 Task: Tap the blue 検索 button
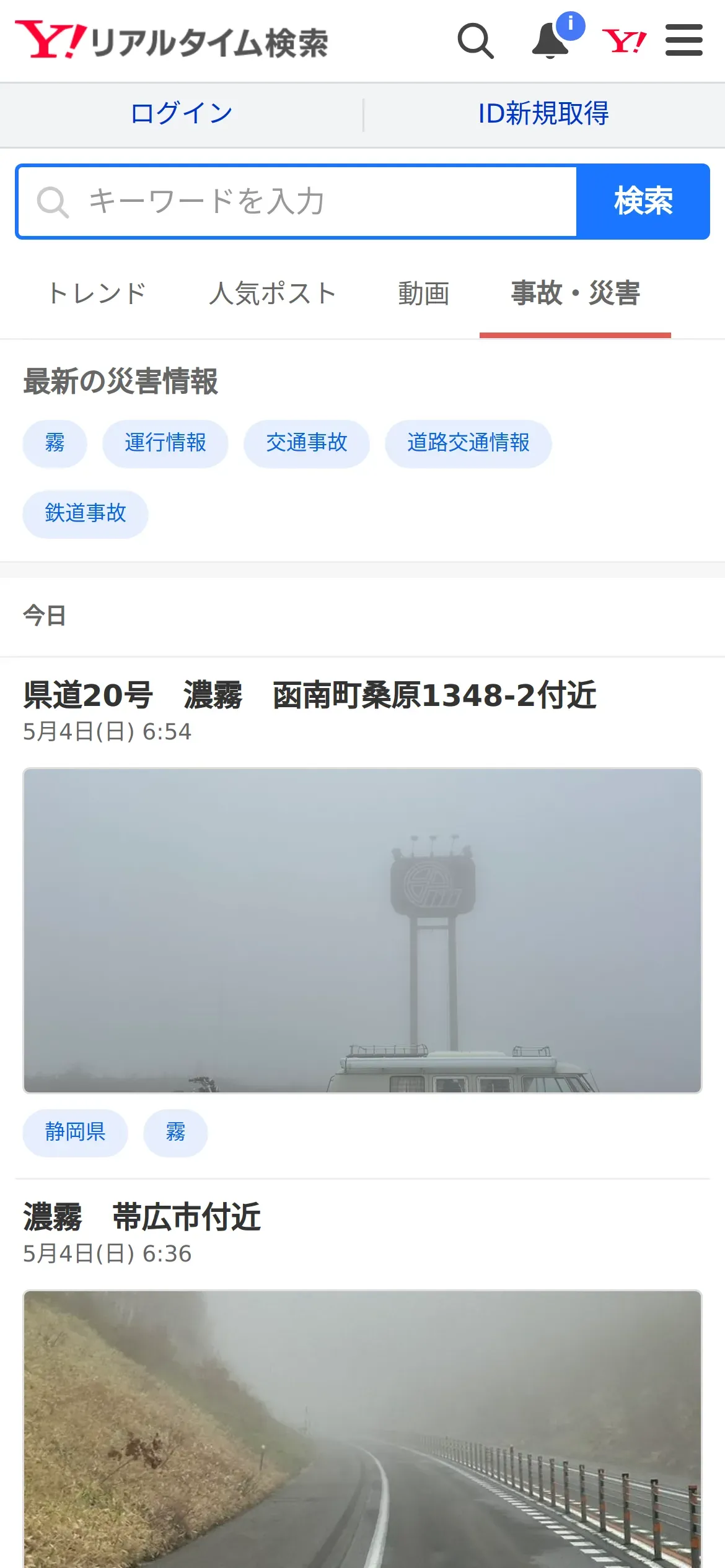coord(643,202)
